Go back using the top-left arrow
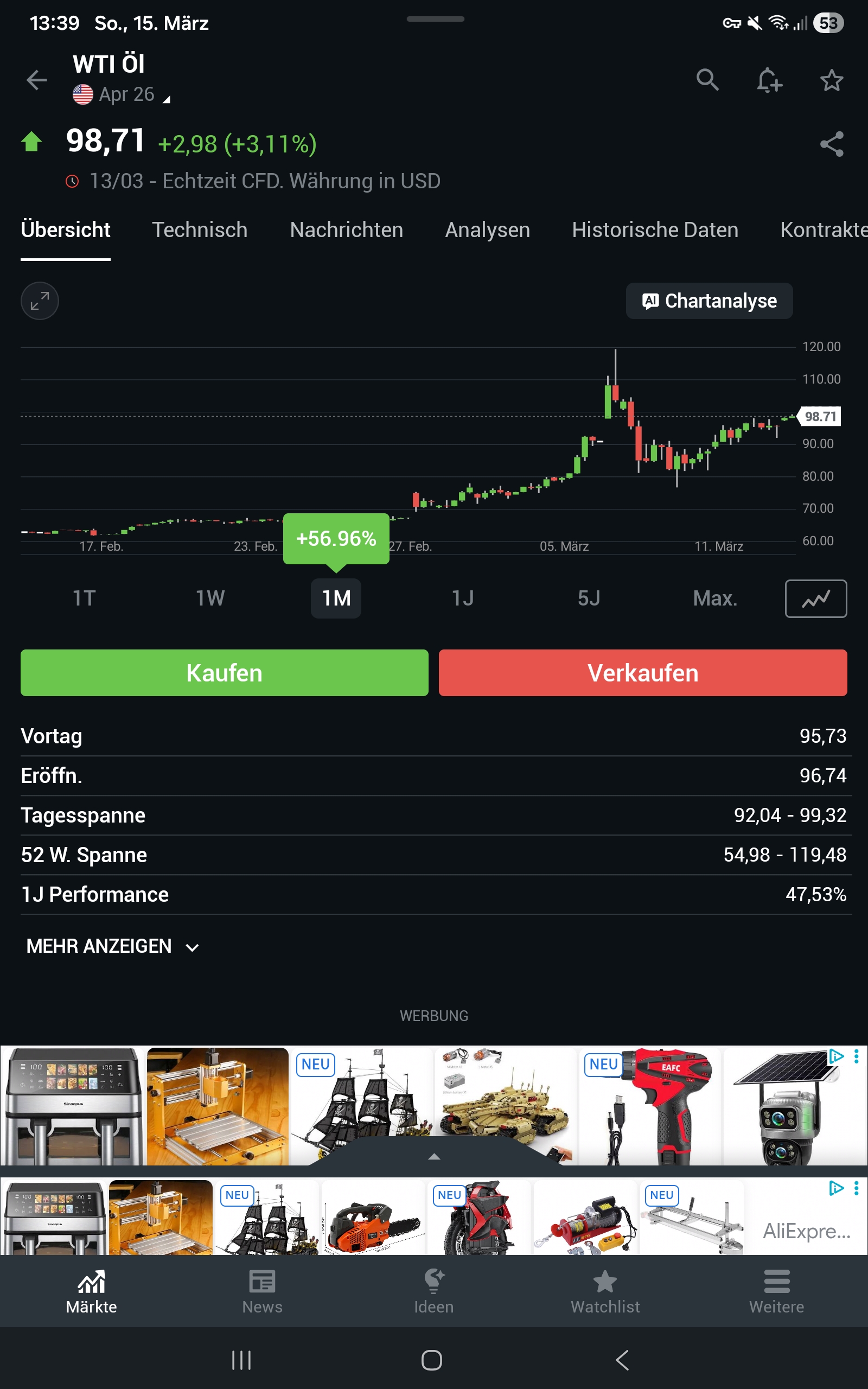 point(37,80)
